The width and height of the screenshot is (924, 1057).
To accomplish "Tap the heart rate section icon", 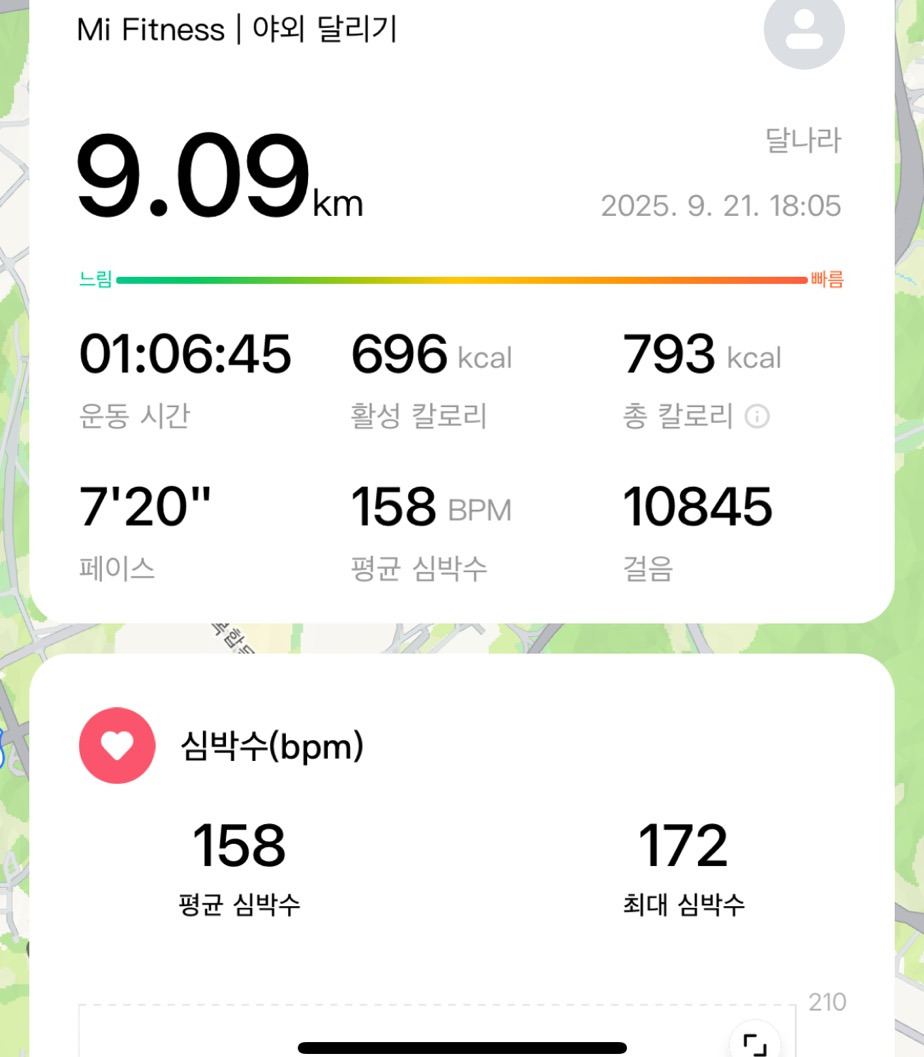I will (x=117, y=745).
